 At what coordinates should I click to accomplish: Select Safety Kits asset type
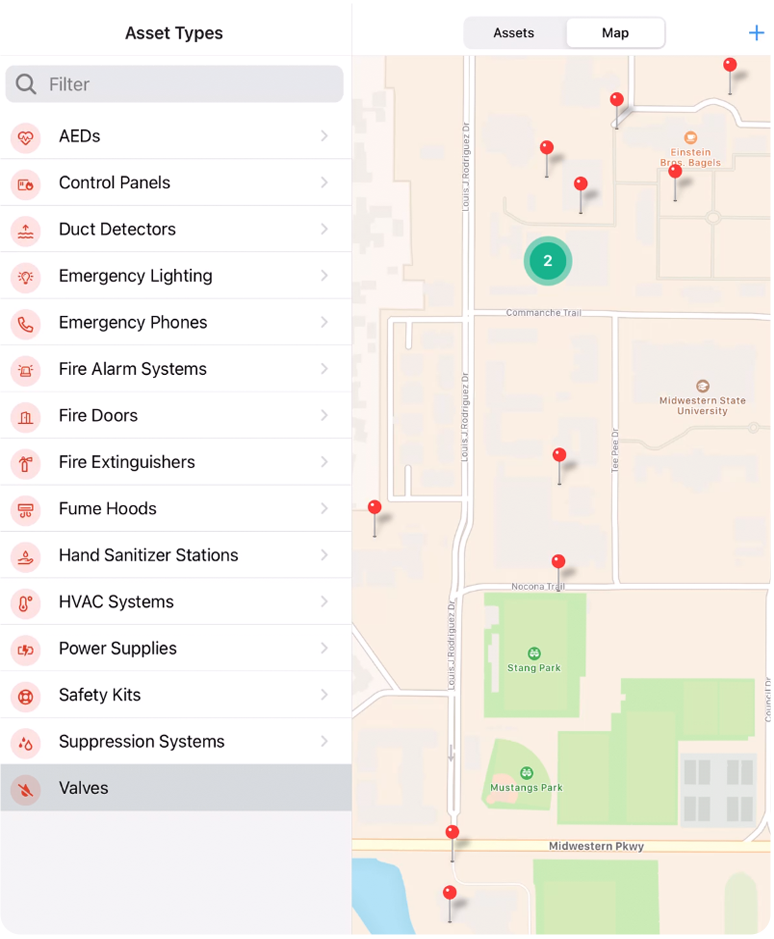tap(175, 694)
